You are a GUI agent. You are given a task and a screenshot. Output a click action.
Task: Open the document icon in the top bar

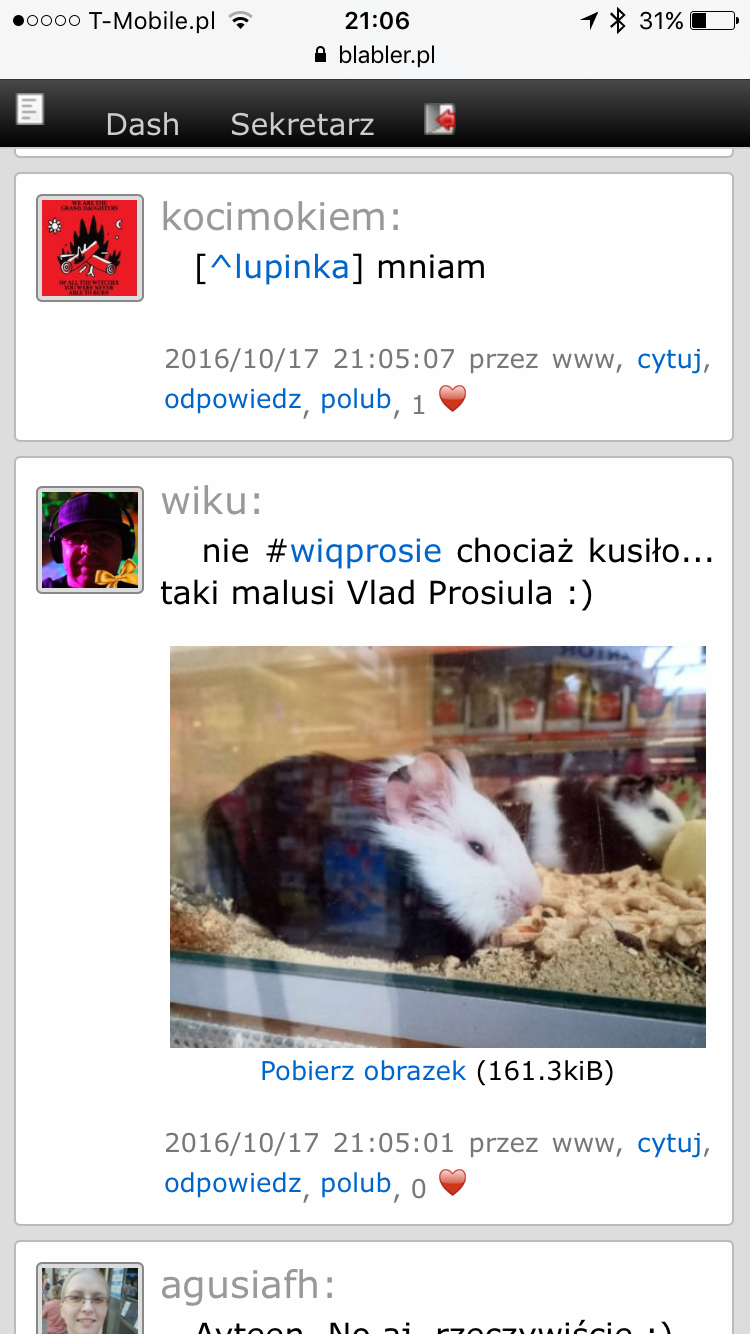click(x=30, y=109)
